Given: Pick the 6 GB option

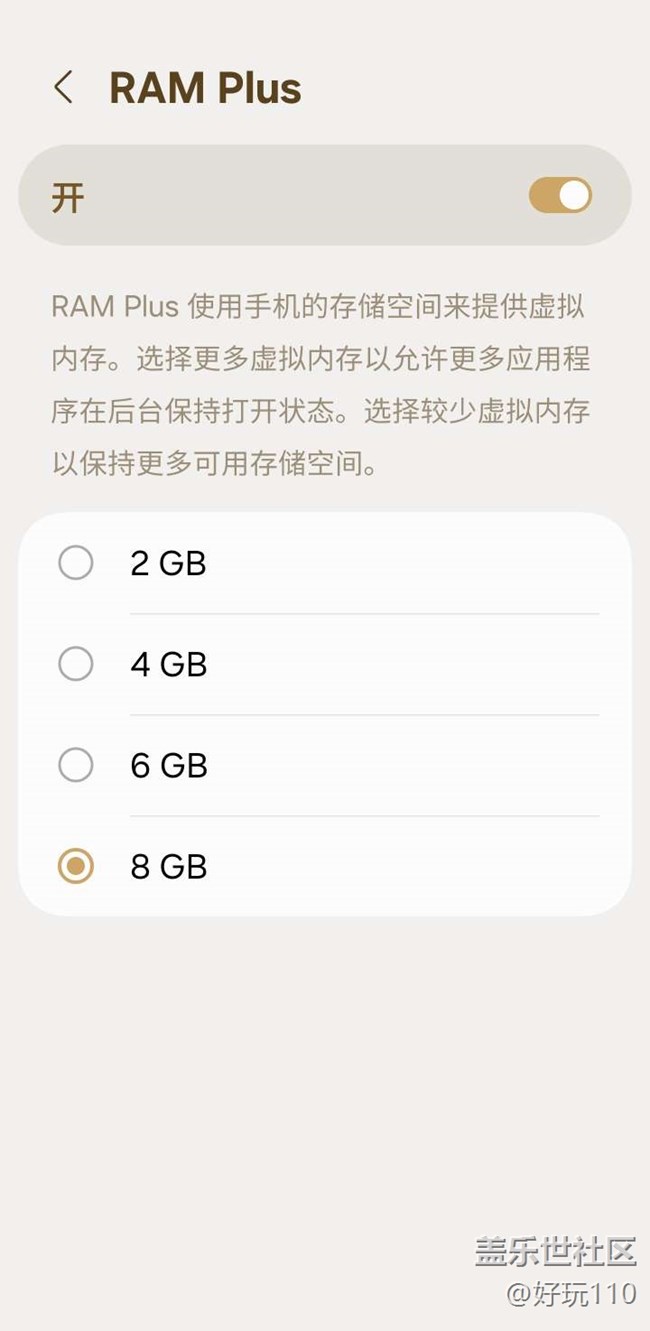Looking at the screenshot, I should point(76,765).
